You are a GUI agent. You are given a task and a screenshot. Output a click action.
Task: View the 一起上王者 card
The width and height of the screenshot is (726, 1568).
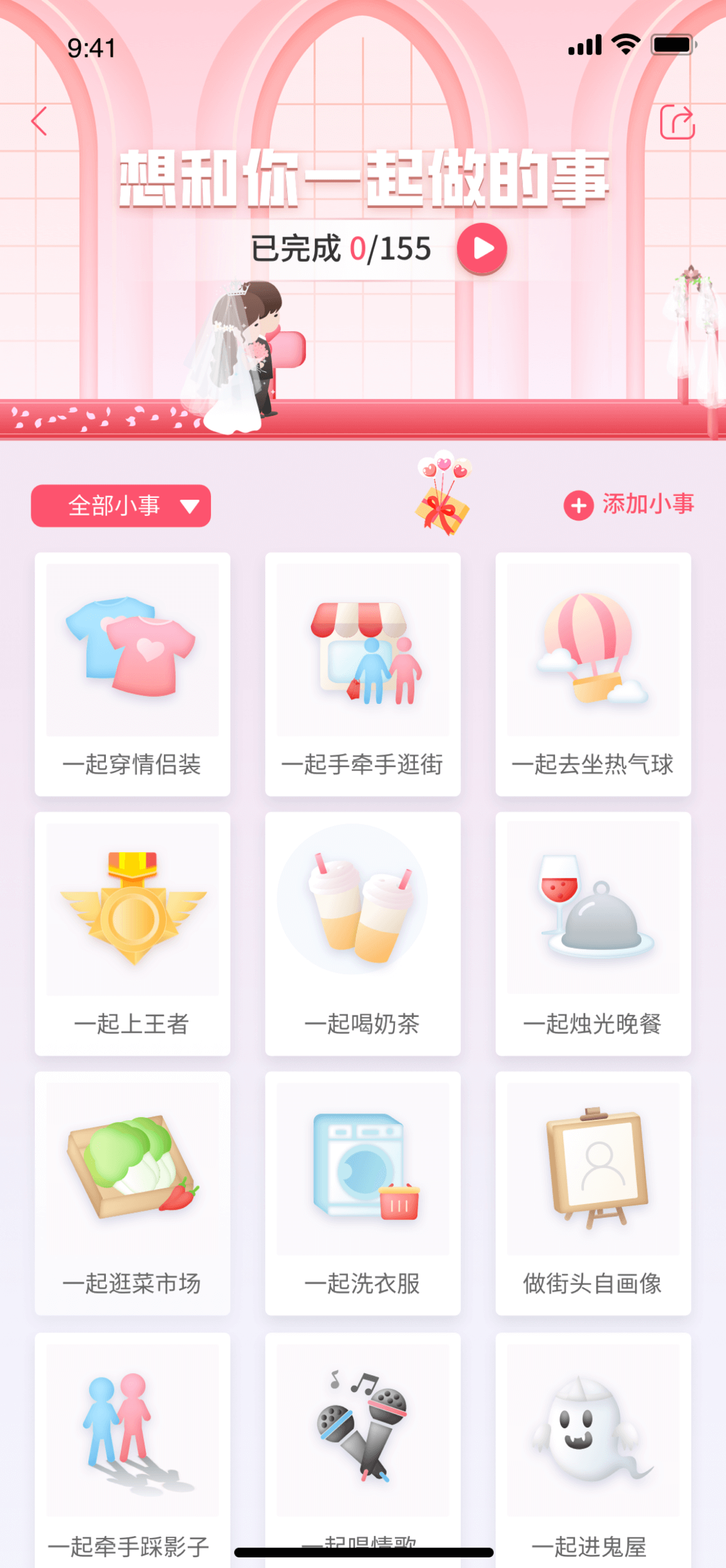click(x=133, y=933)
